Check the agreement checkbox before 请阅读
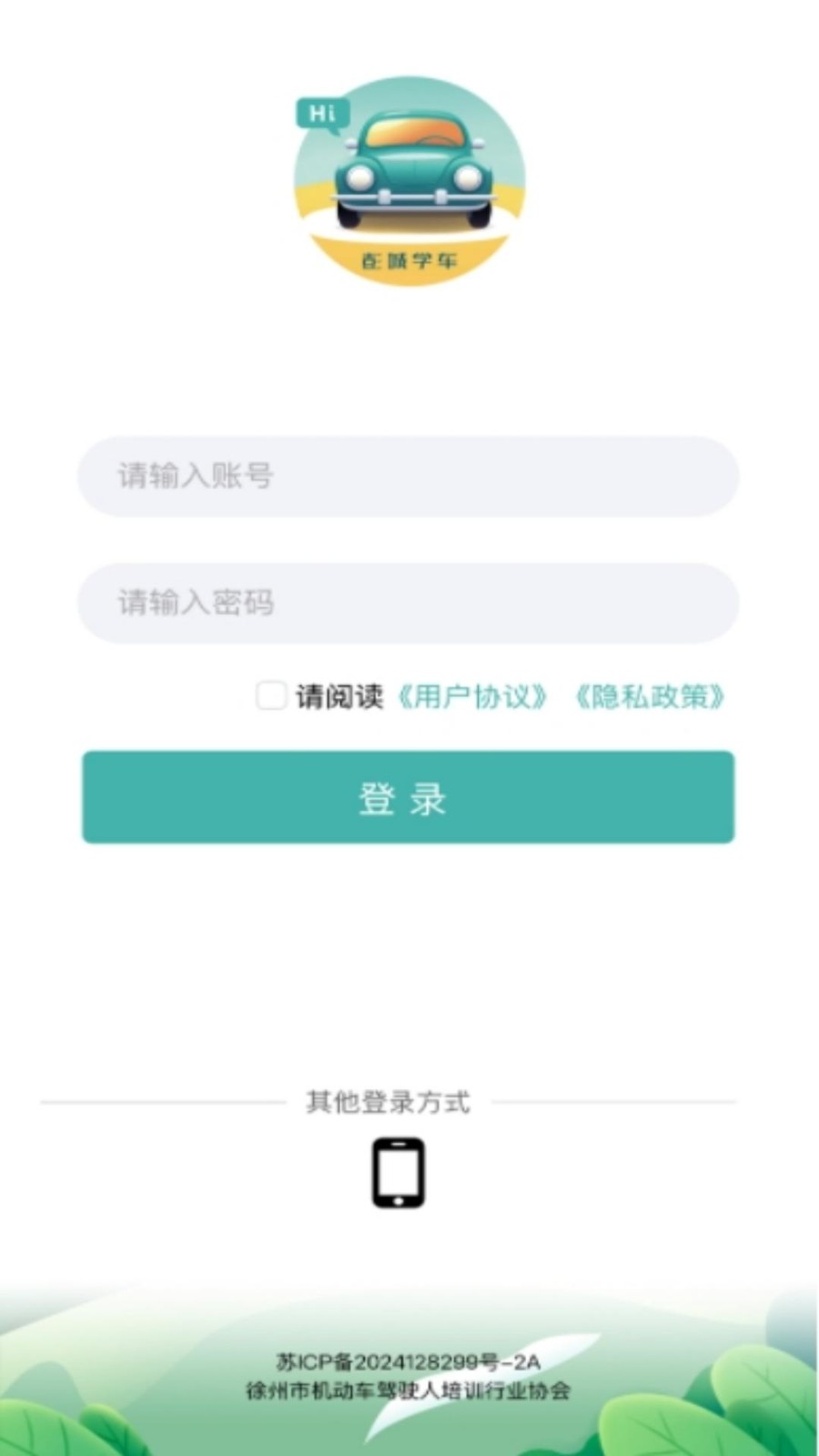 pyautogui.click(x=271, y=696)
